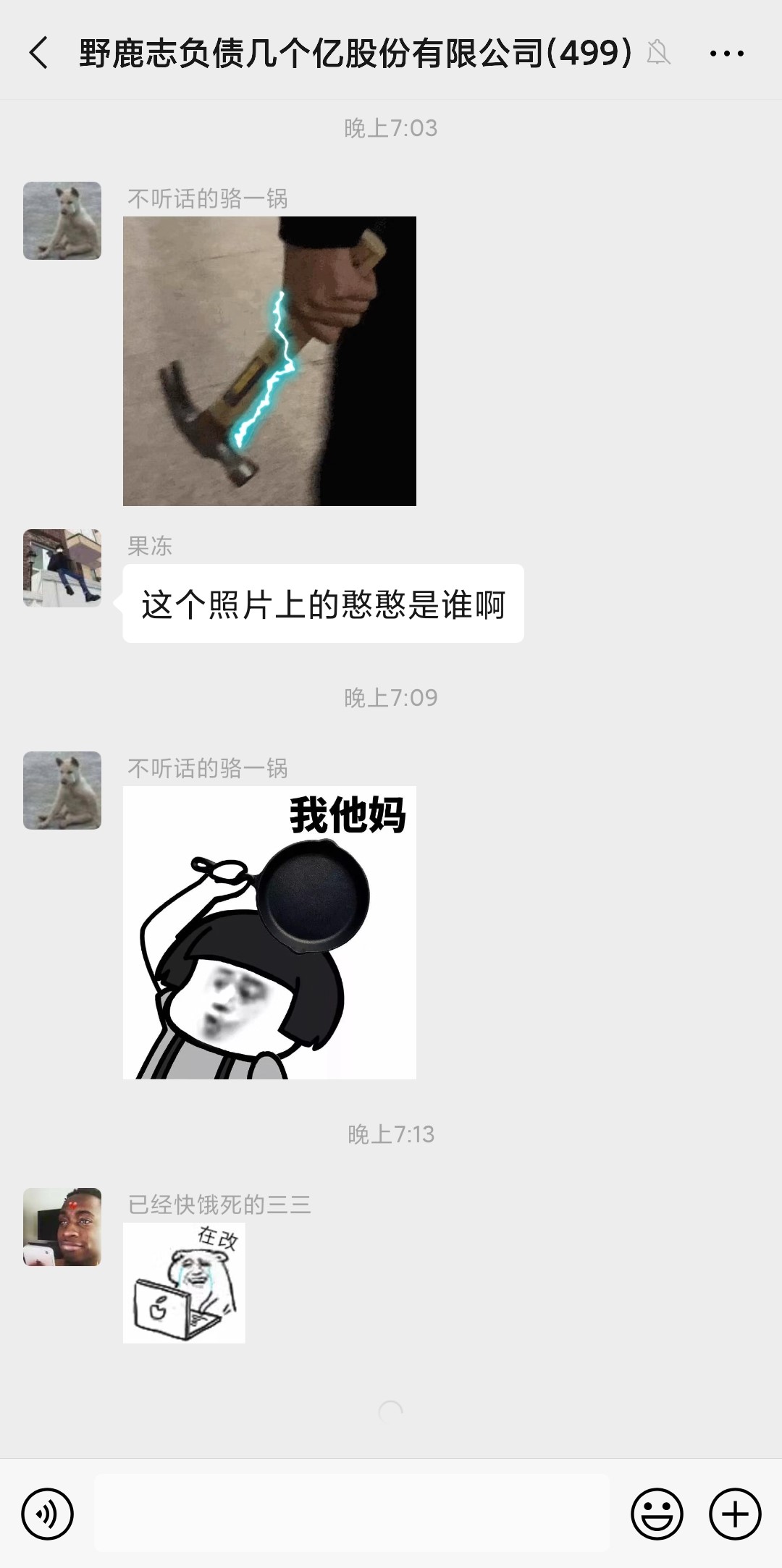This screenshot has width=782, height=1568.
Task: Open 已经快饿死的三三's avatar
Action: click(62, 1227)
